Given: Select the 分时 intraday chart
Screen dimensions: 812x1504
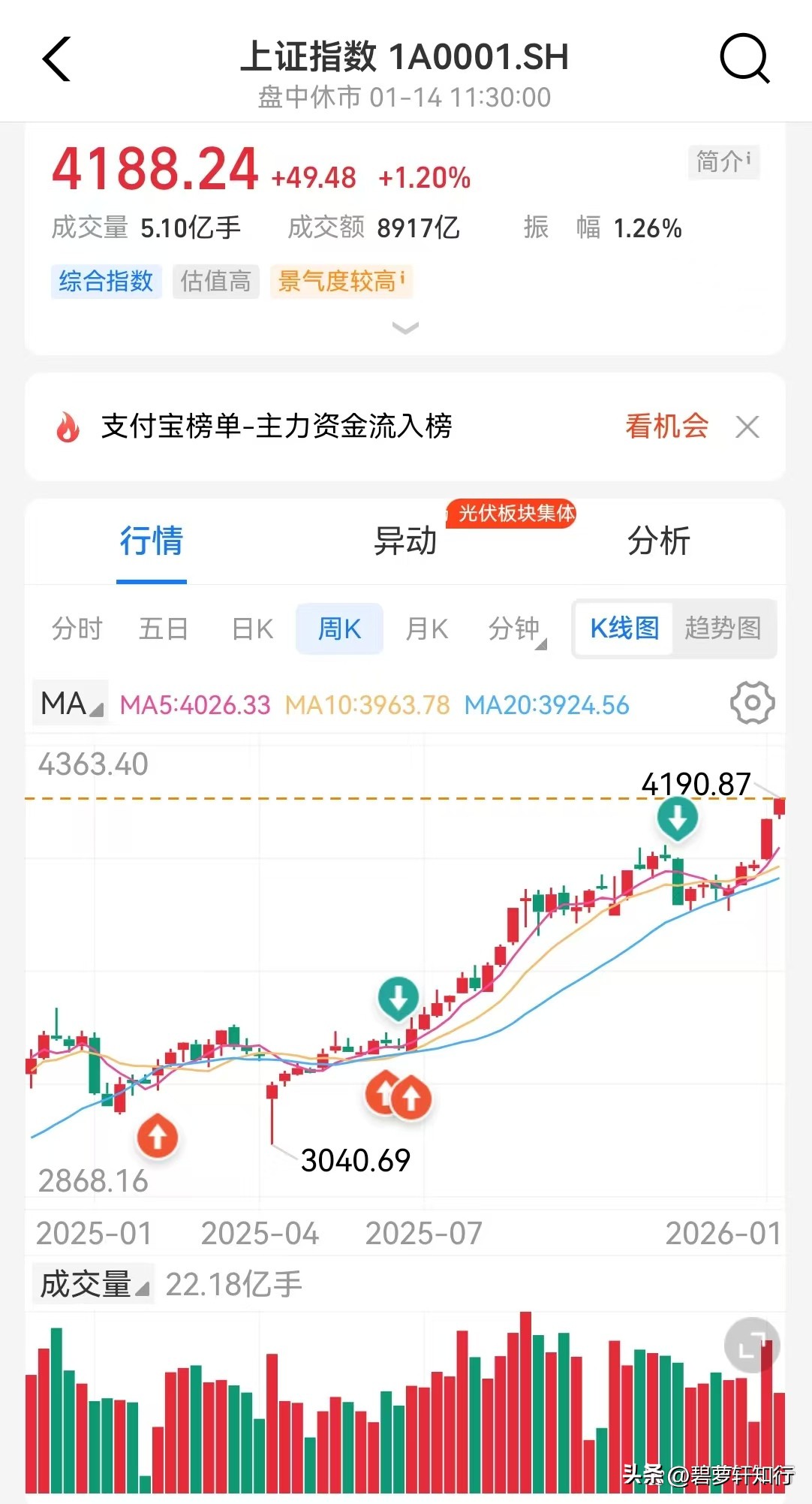Looking at the screenshot, I should pyautogui.click(x=76, y=628).
